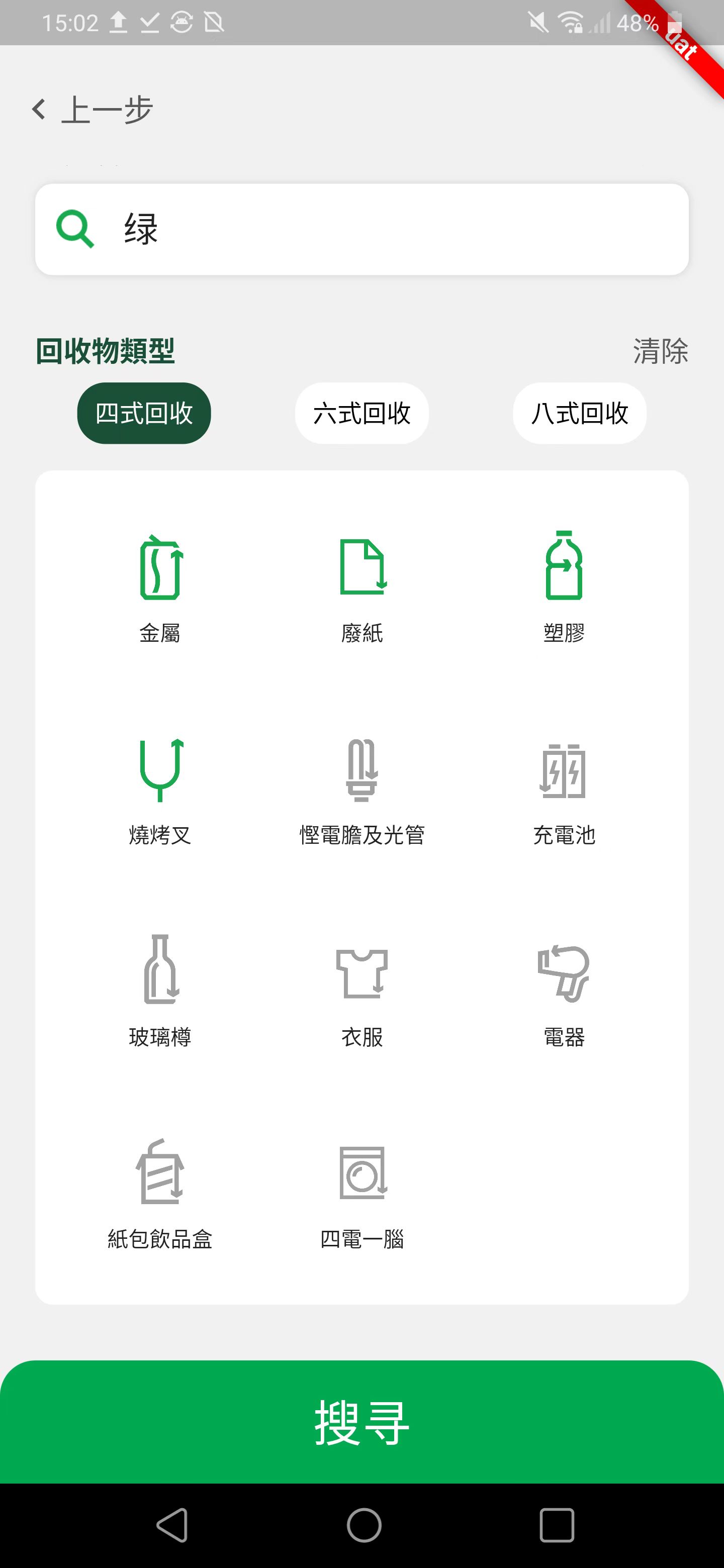Image resolution: width=724 pixels, height=1568 pixels.
Task: Toggle the 廢紙 recyclable type
Action: [x=363, y=587]
